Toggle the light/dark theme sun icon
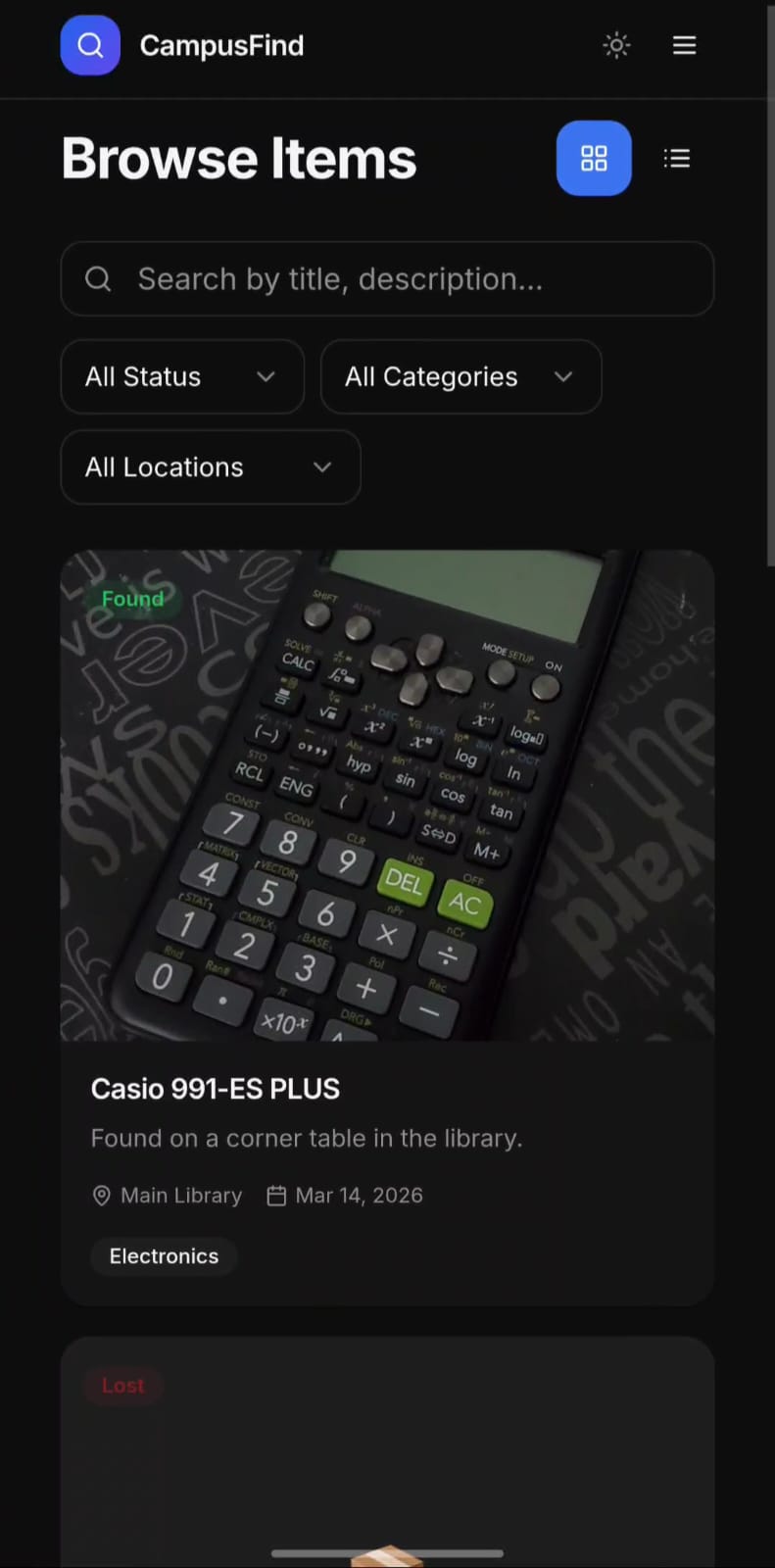The image size is (775, 1568). [616, 45]
